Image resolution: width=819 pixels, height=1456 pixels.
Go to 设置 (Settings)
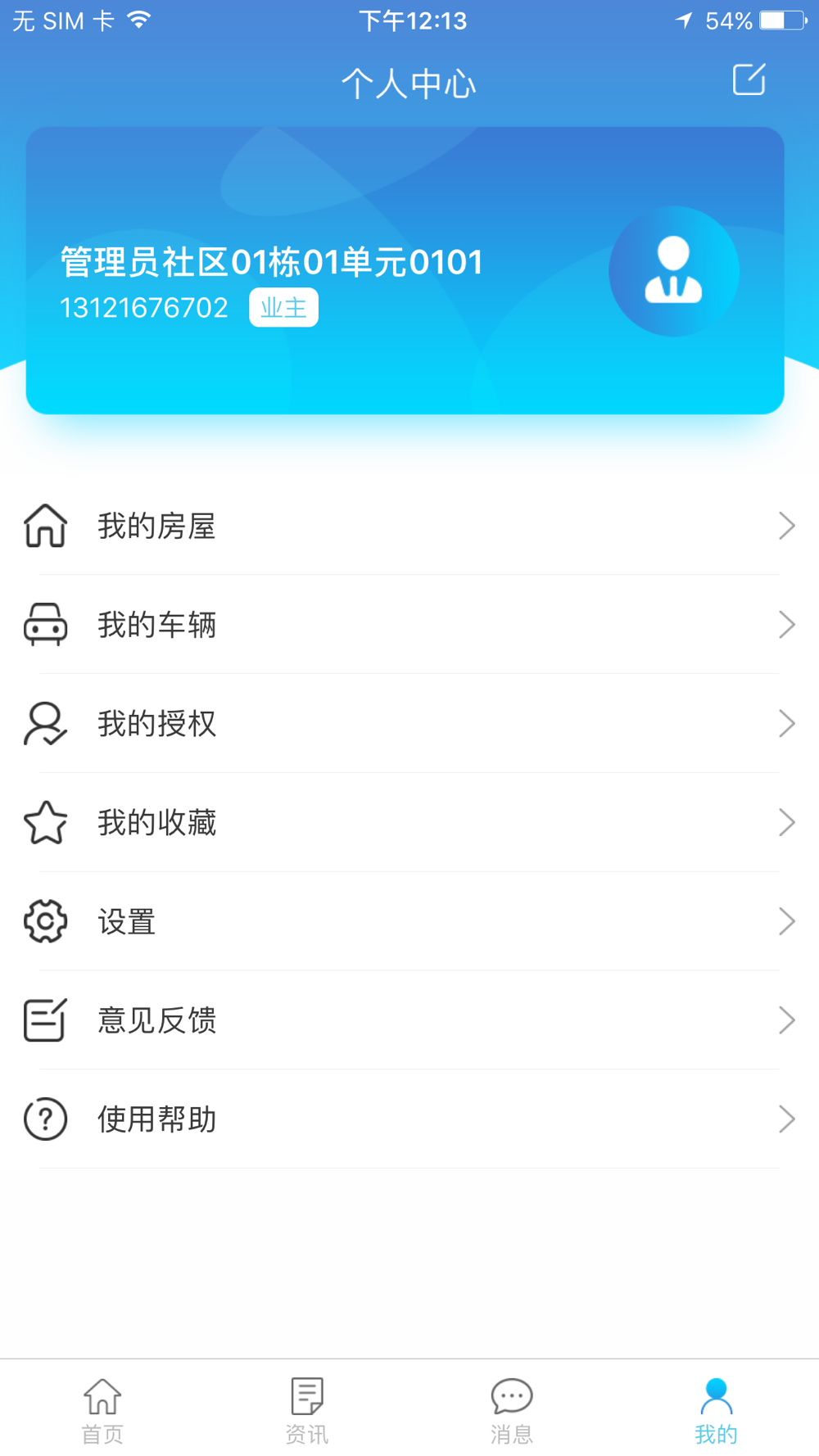(x=409, y=922)
